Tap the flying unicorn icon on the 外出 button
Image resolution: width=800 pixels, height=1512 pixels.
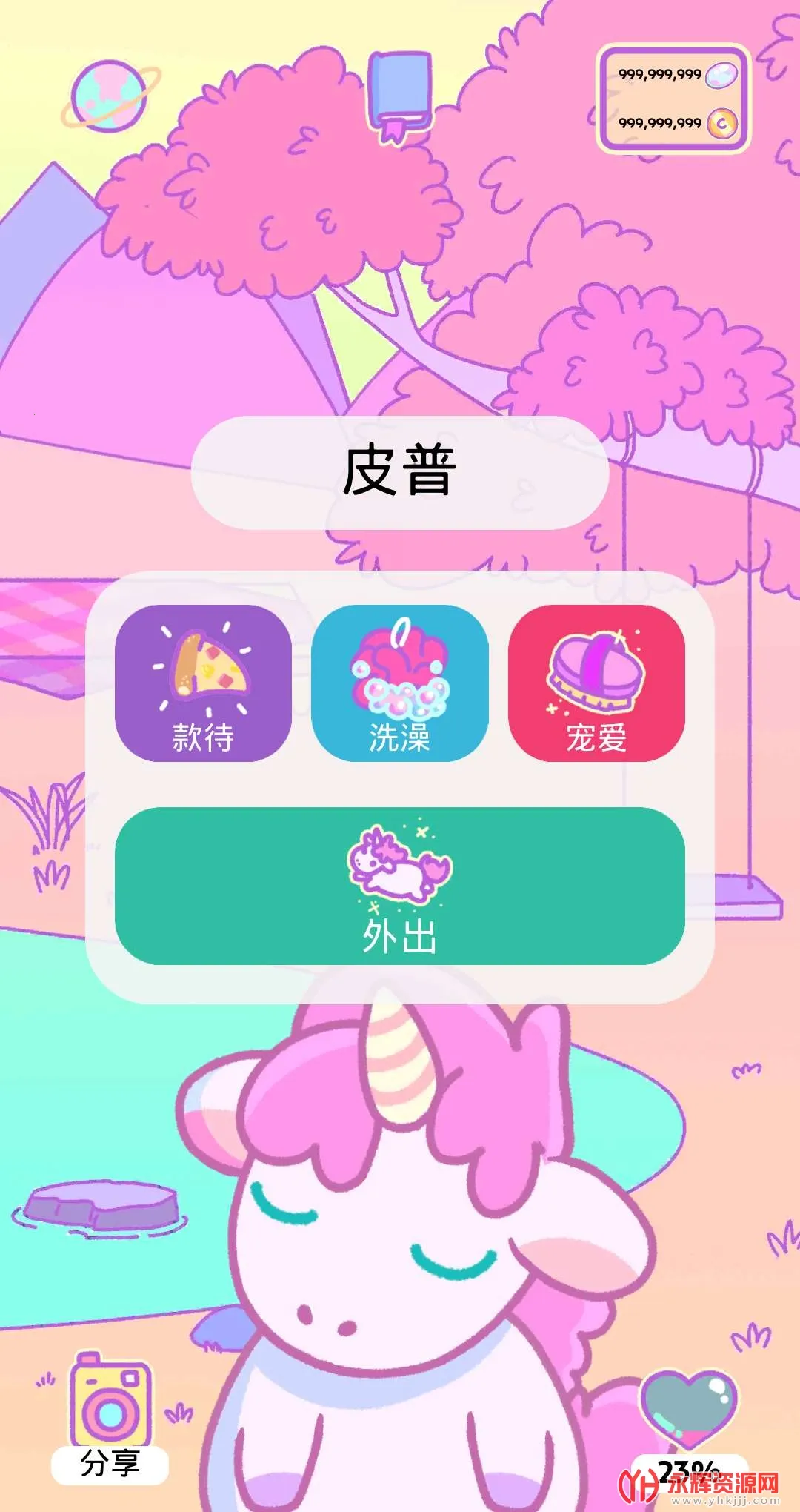tap(398, 863)
